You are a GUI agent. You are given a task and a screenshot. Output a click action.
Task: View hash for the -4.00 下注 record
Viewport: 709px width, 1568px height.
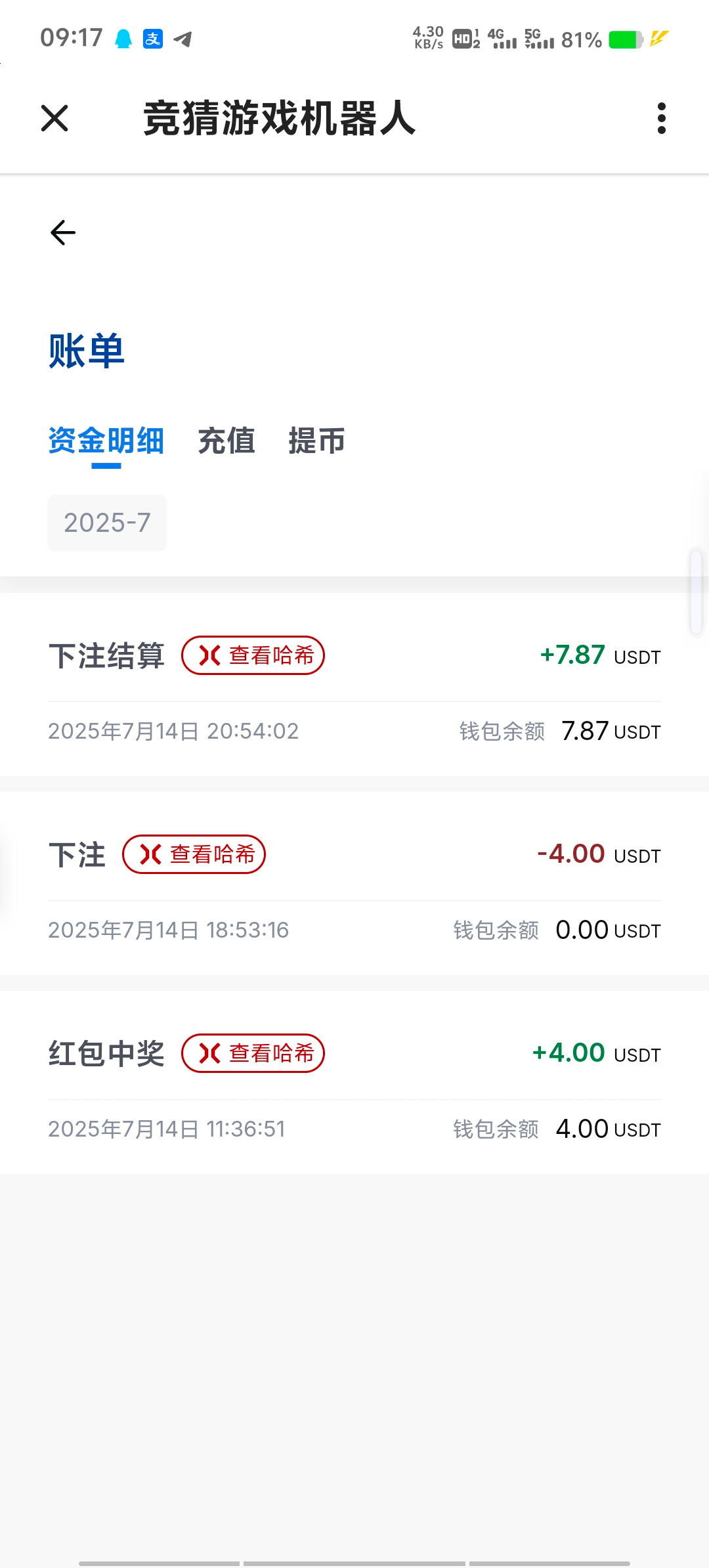pos(194,854)
